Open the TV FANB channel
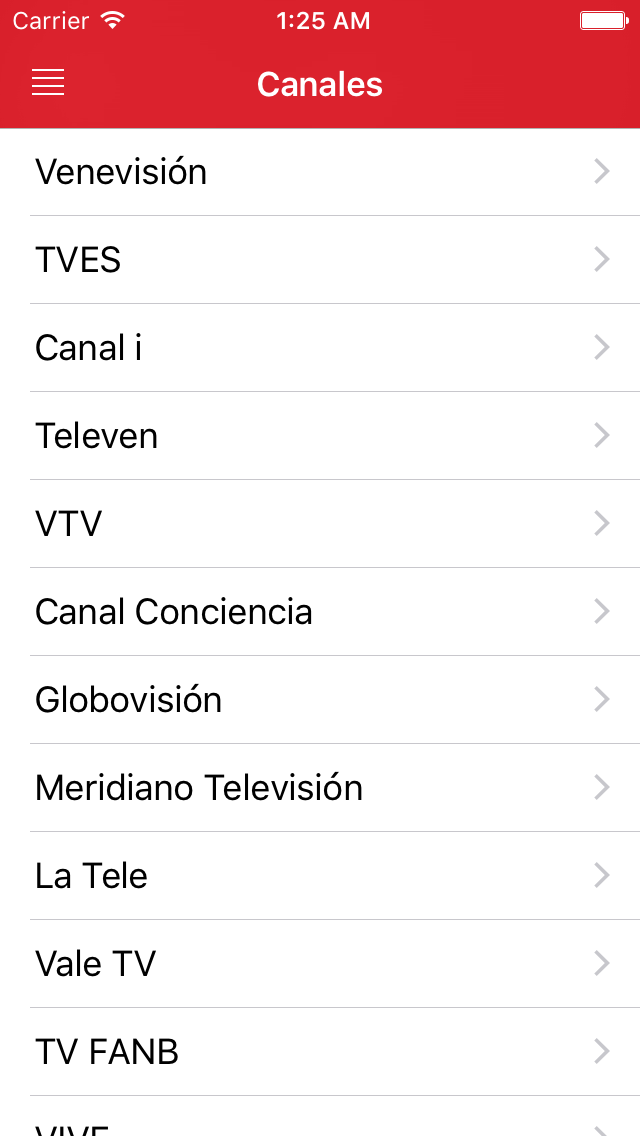Image resolution: width=640 pixels, height=1136 pixels. 320,1052
